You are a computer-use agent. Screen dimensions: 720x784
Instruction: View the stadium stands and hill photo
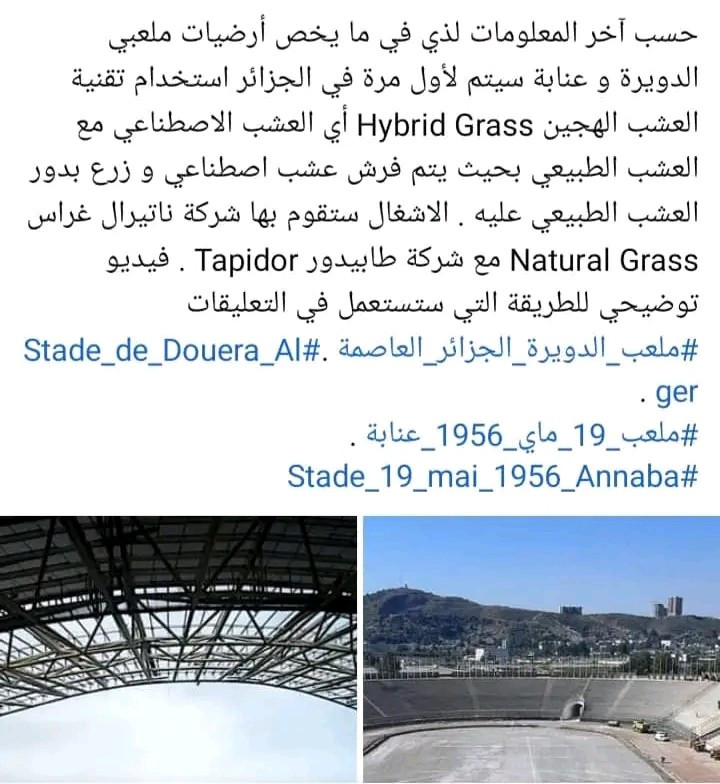click(x=541, y=650)
